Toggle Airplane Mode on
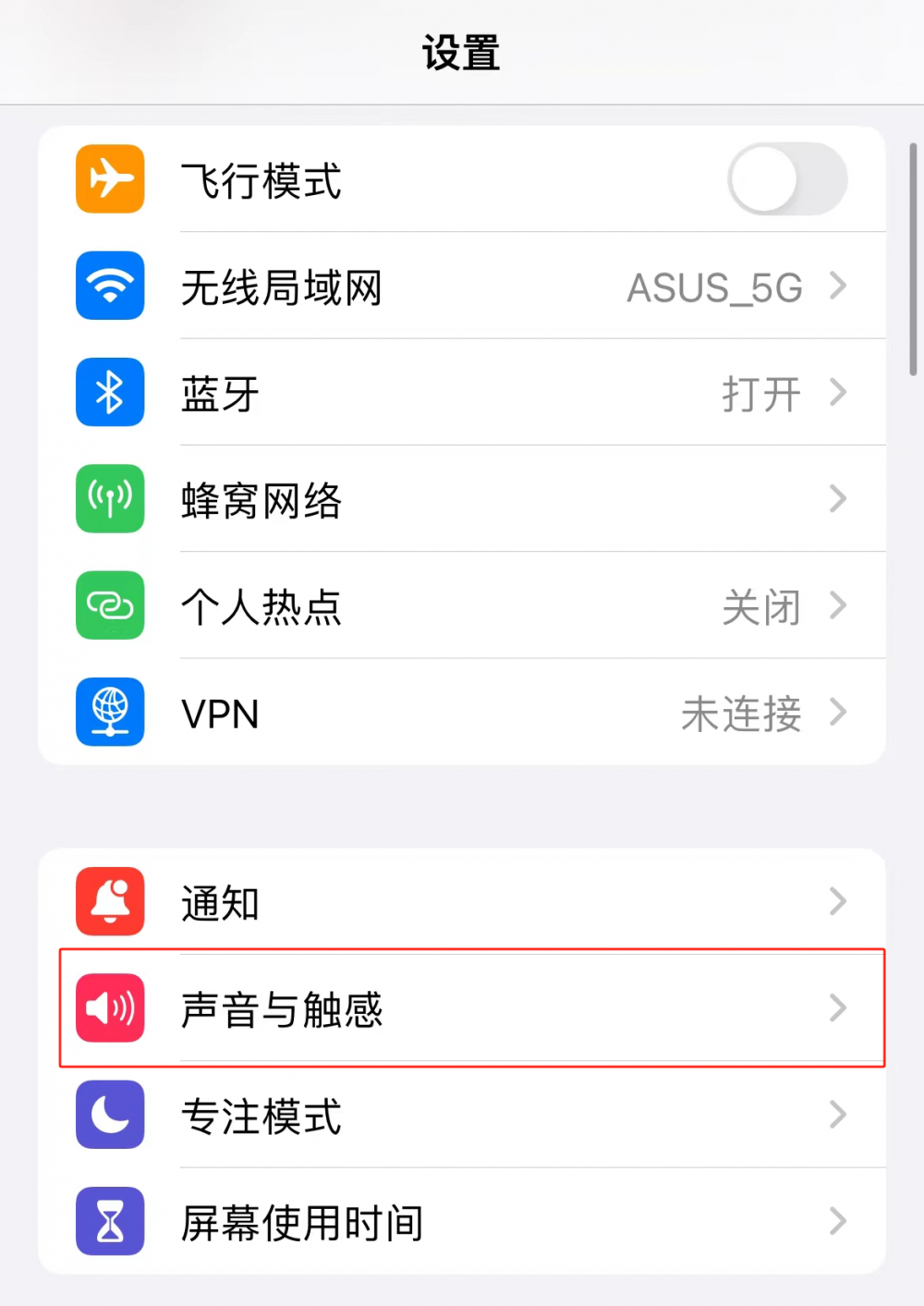The width and height of the screenshot is (924, 1306). [x=787, y=179]
